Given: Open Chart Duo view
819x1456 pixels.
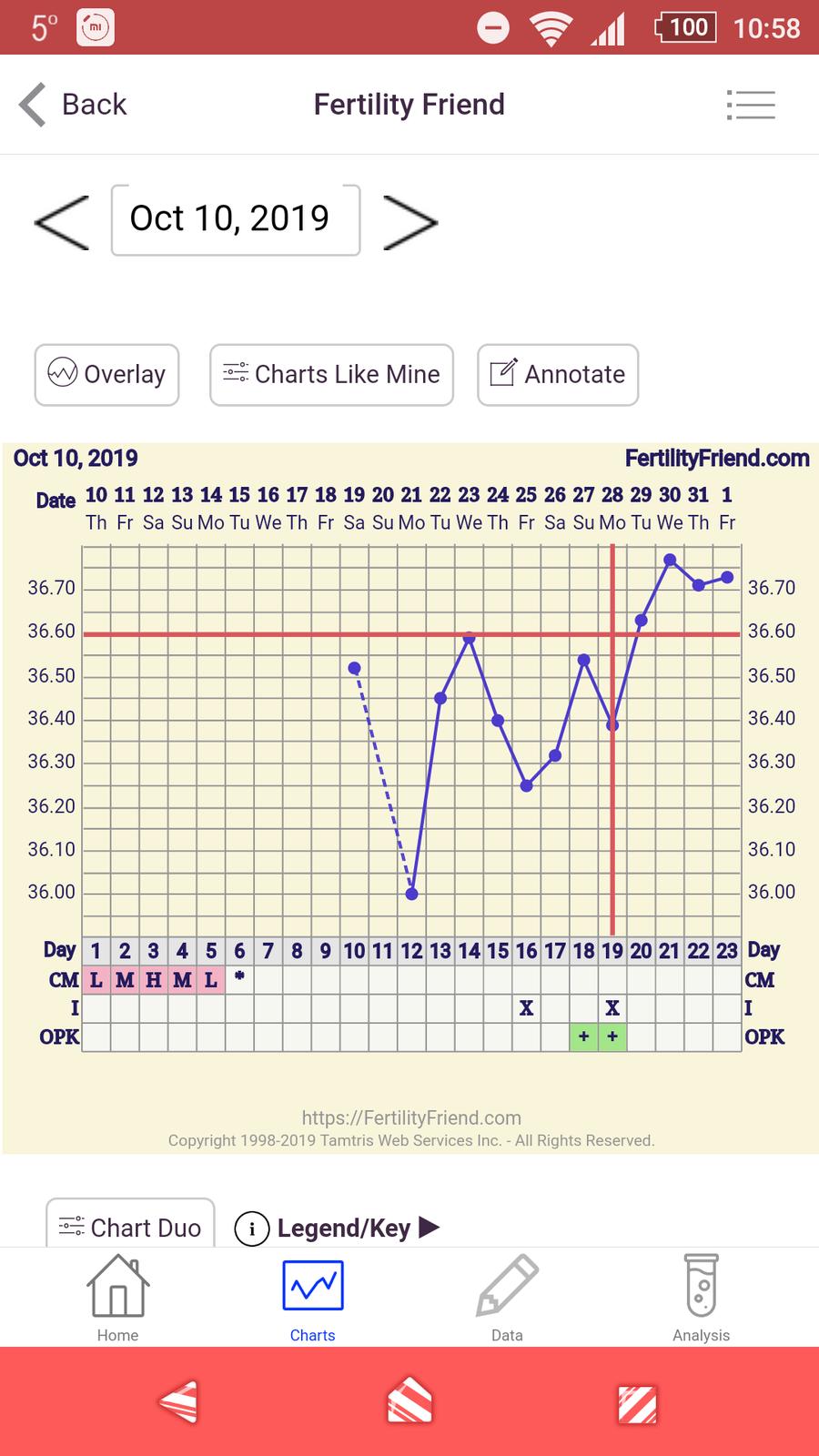Looking at the screenshot, I should pos(130,1227).
